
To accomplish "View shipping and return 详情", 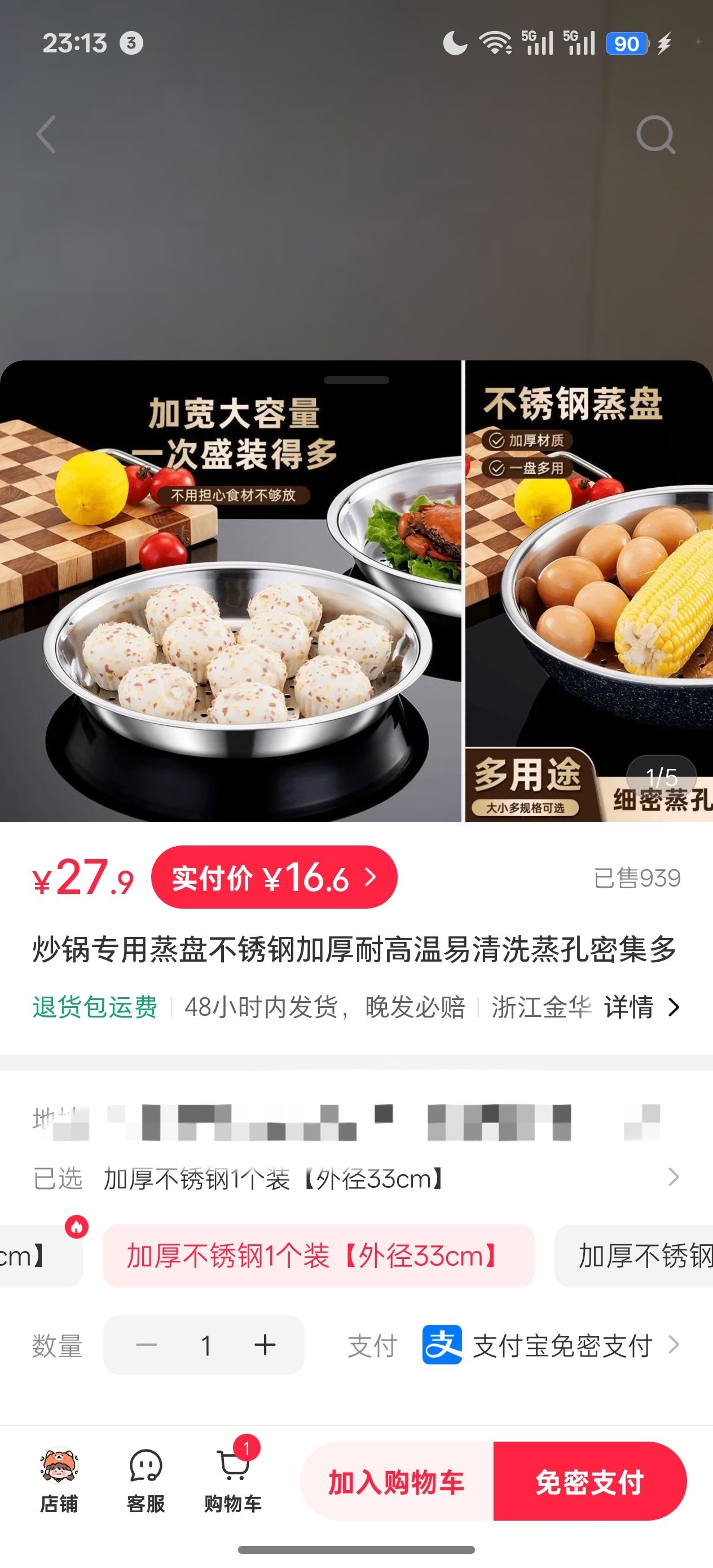I will click(x=641, y=1007).
